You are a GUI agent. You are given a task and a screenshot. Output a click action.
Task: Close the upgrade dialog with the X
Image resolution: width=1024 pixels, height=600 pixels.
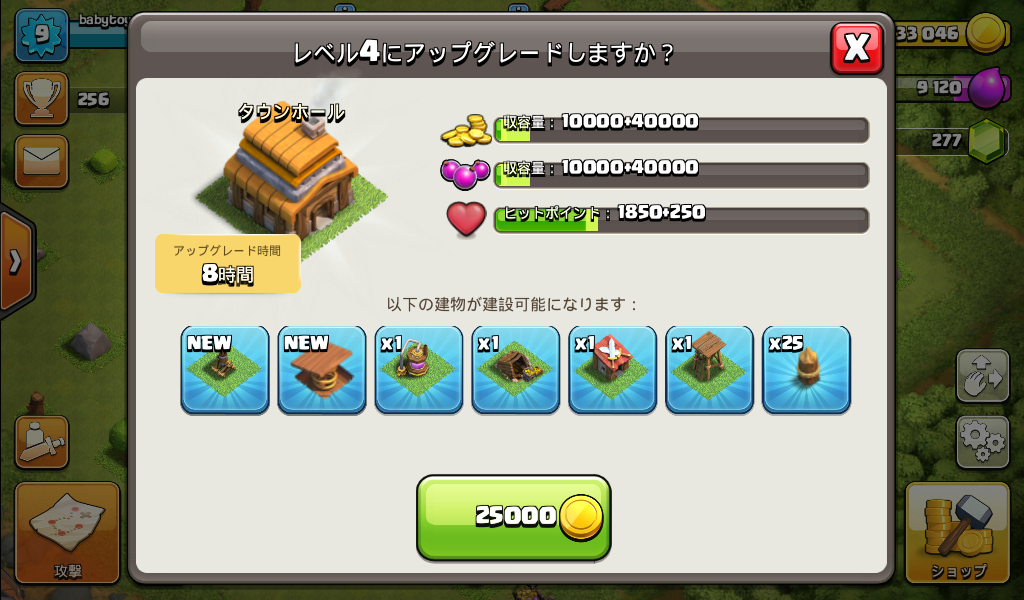coord(857,48)
